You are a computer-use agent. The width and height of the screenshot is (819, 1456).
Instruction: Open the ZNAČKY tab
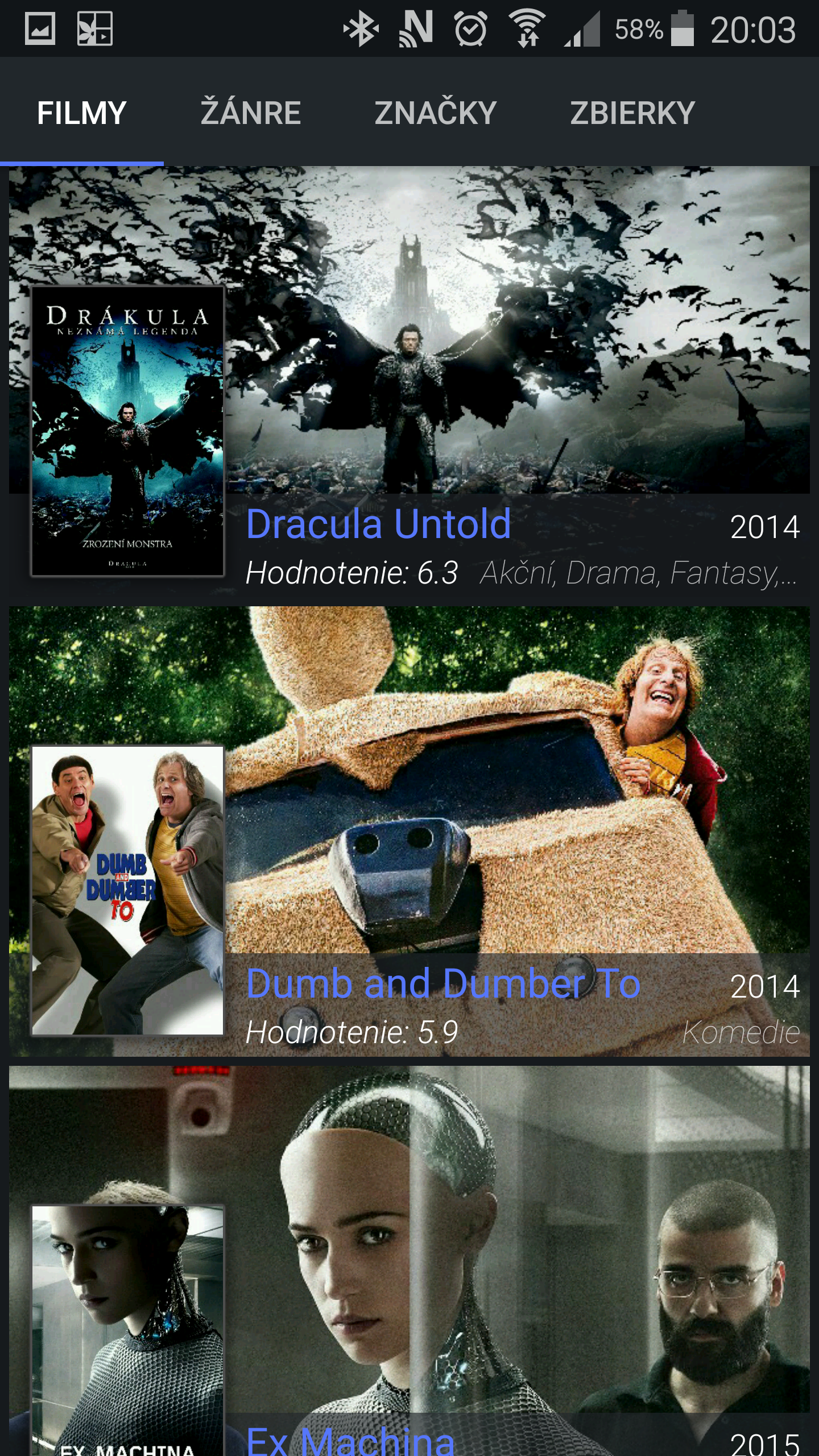[436, 113]
